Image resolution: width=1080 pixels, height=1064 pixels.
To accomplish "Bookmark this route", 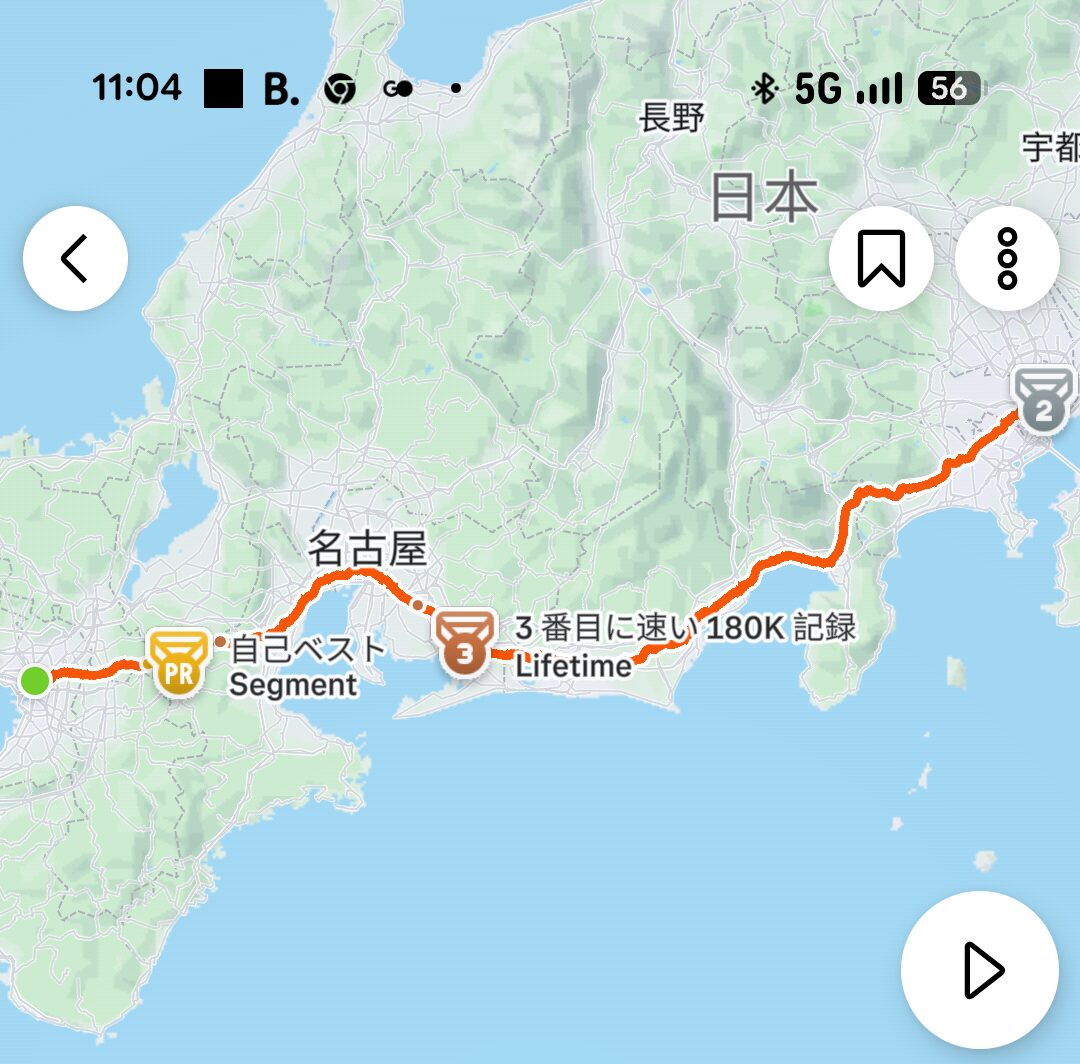I will [x=881, y=258].
